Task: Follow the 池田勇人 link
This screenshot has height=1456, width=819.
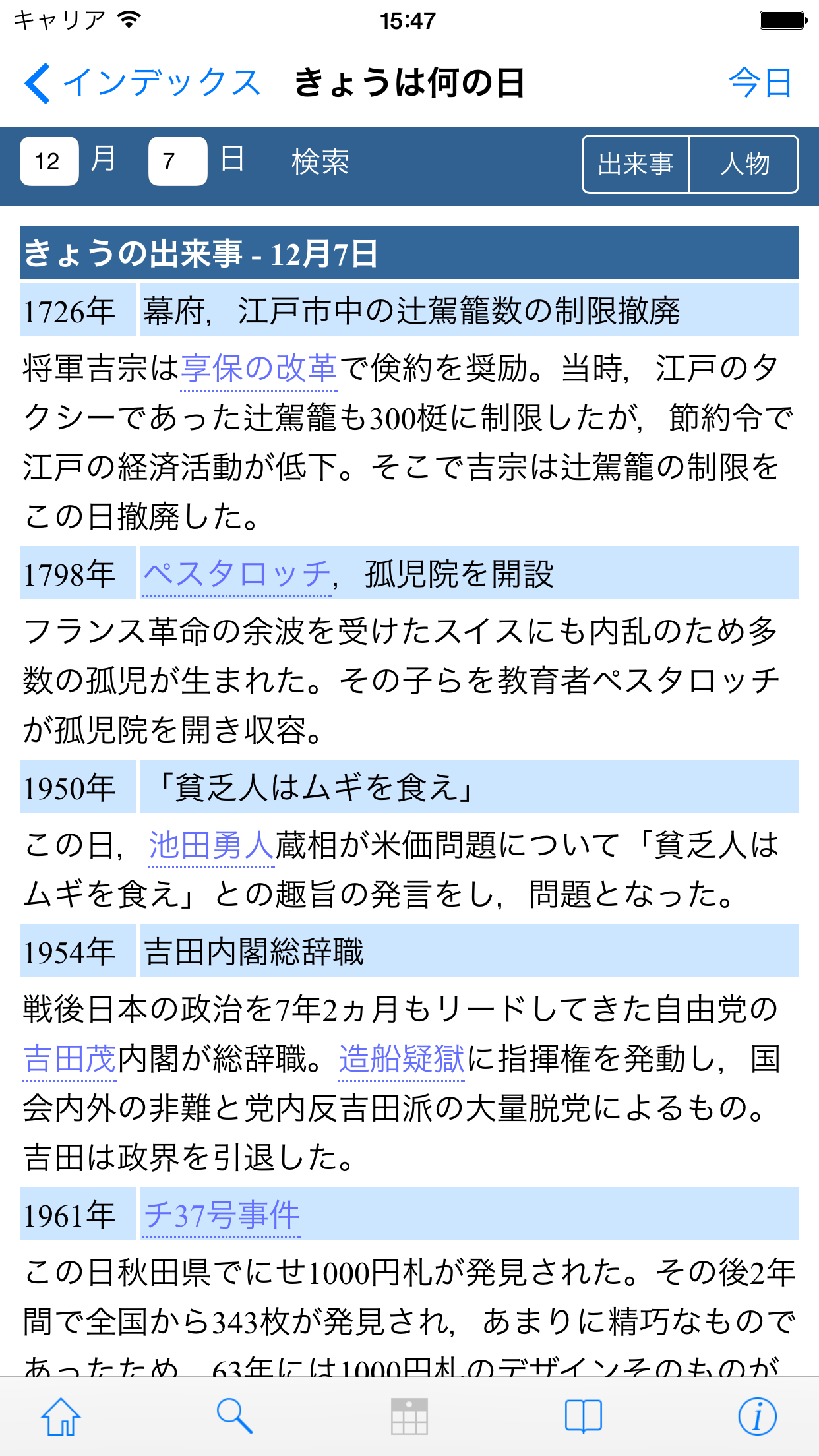Action: click(211, 845)
